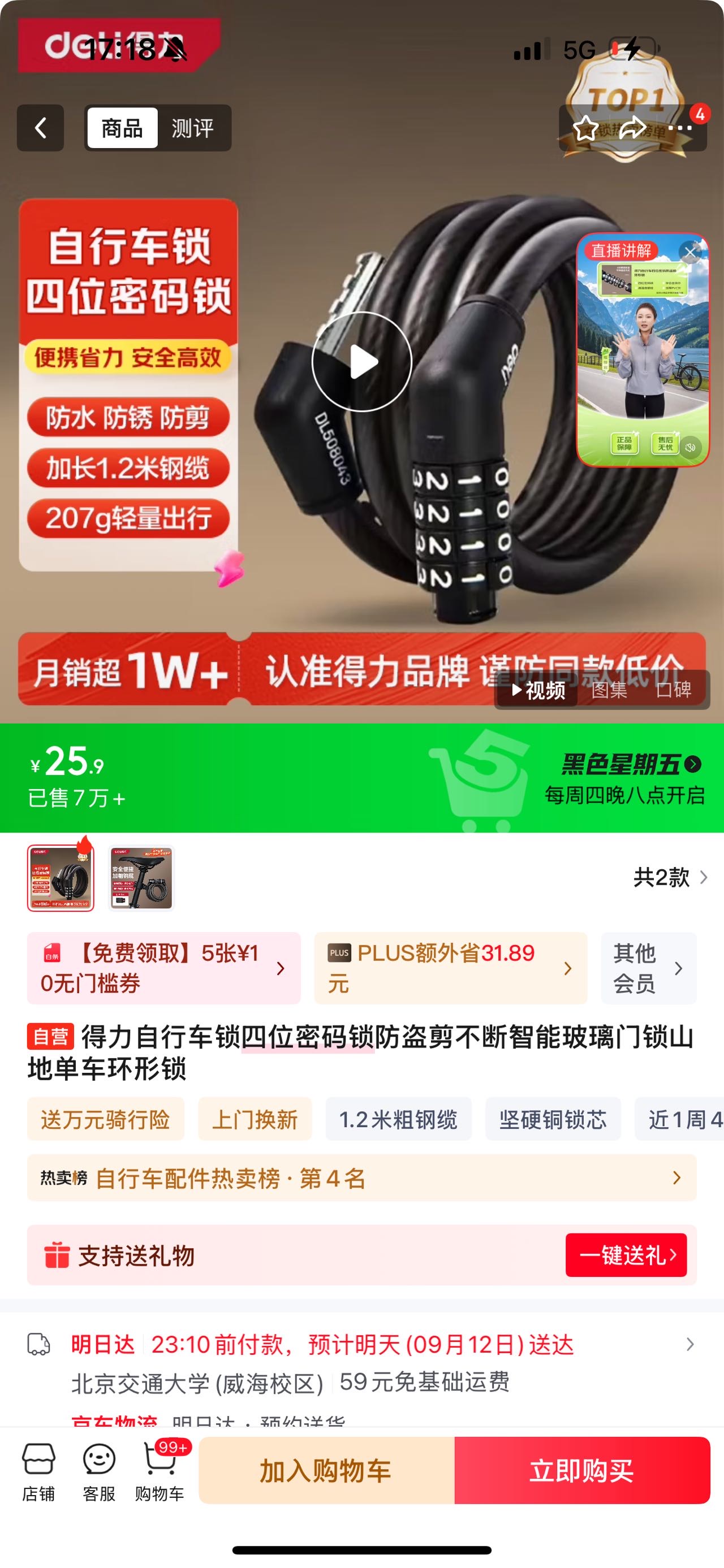Play the product video

[x=361, y=362]
